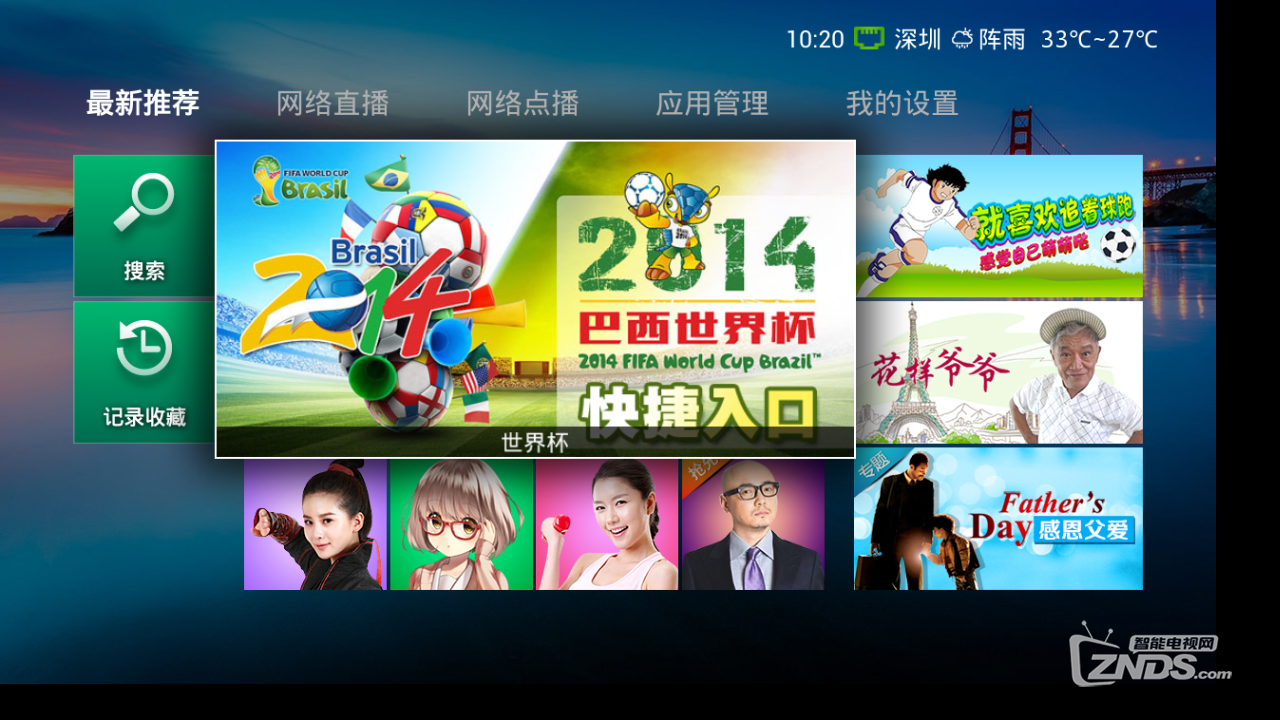1280x720 pixels.
Task: Open the 世界杯 World Cup banner
Action: [x=535, y=298]
